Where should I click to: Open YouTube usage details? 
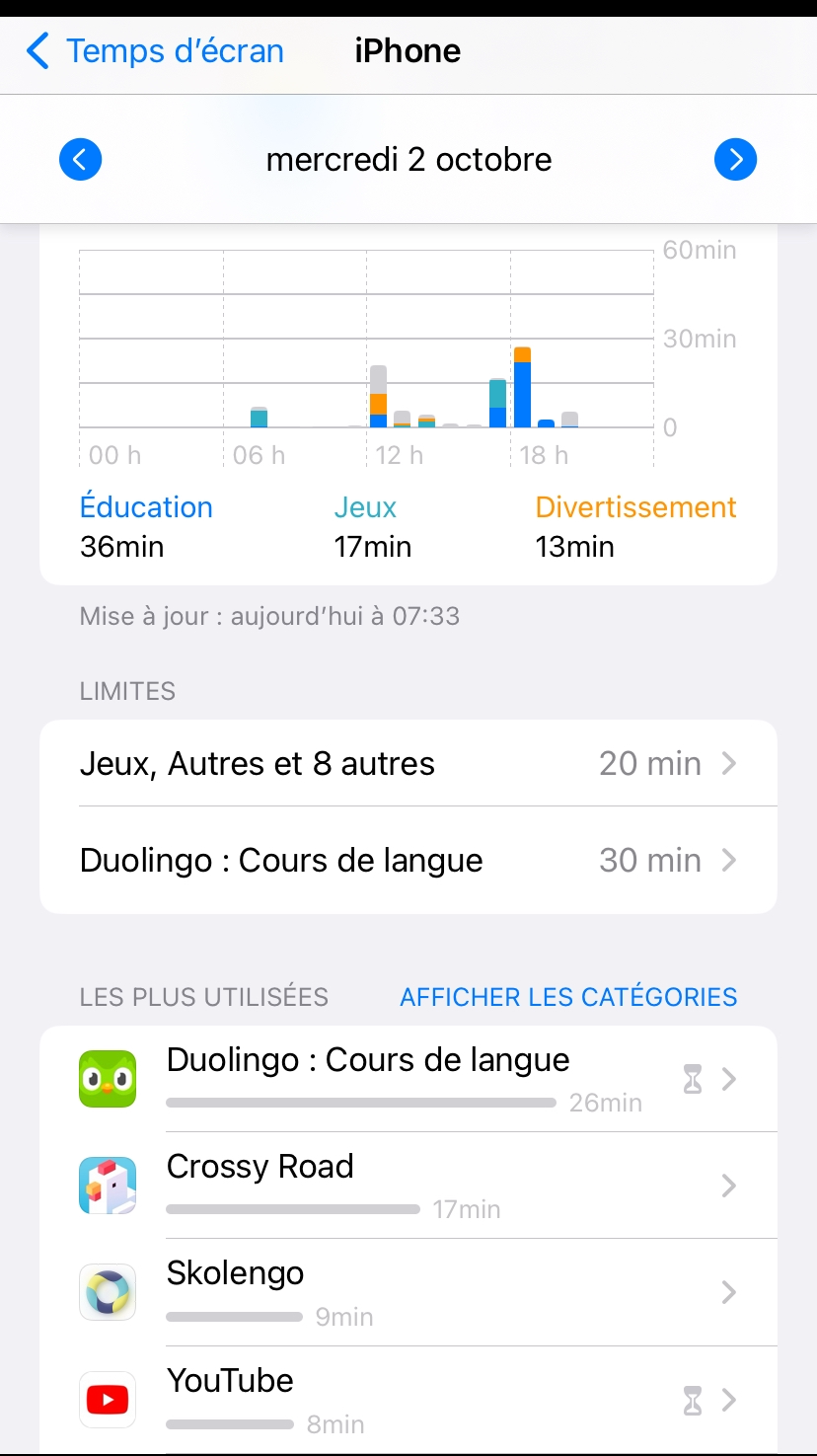(x=408, y=1400)
